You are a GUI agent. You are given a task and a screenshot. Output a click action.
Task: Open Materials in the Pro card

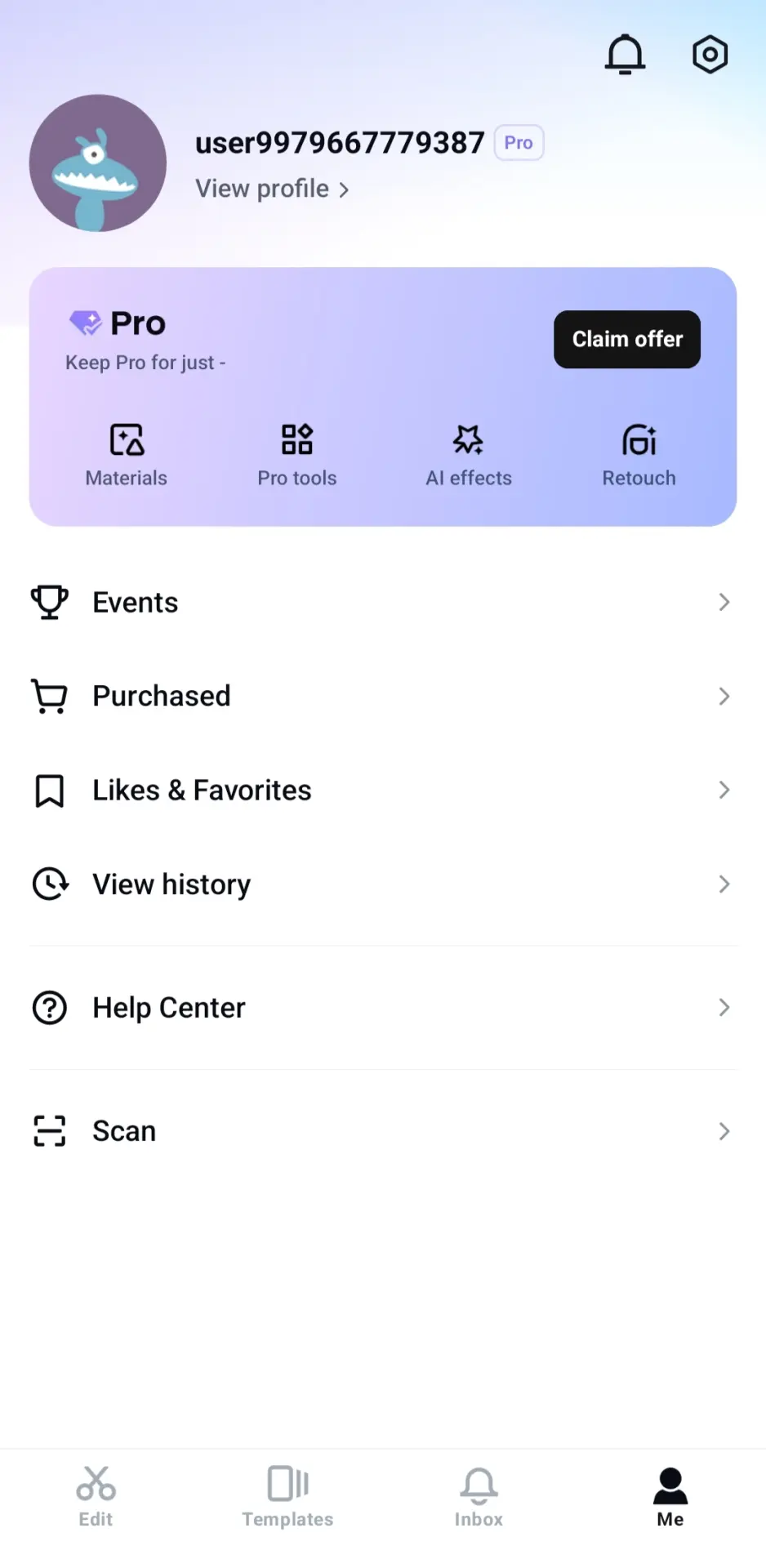click(x=127, y=456)
